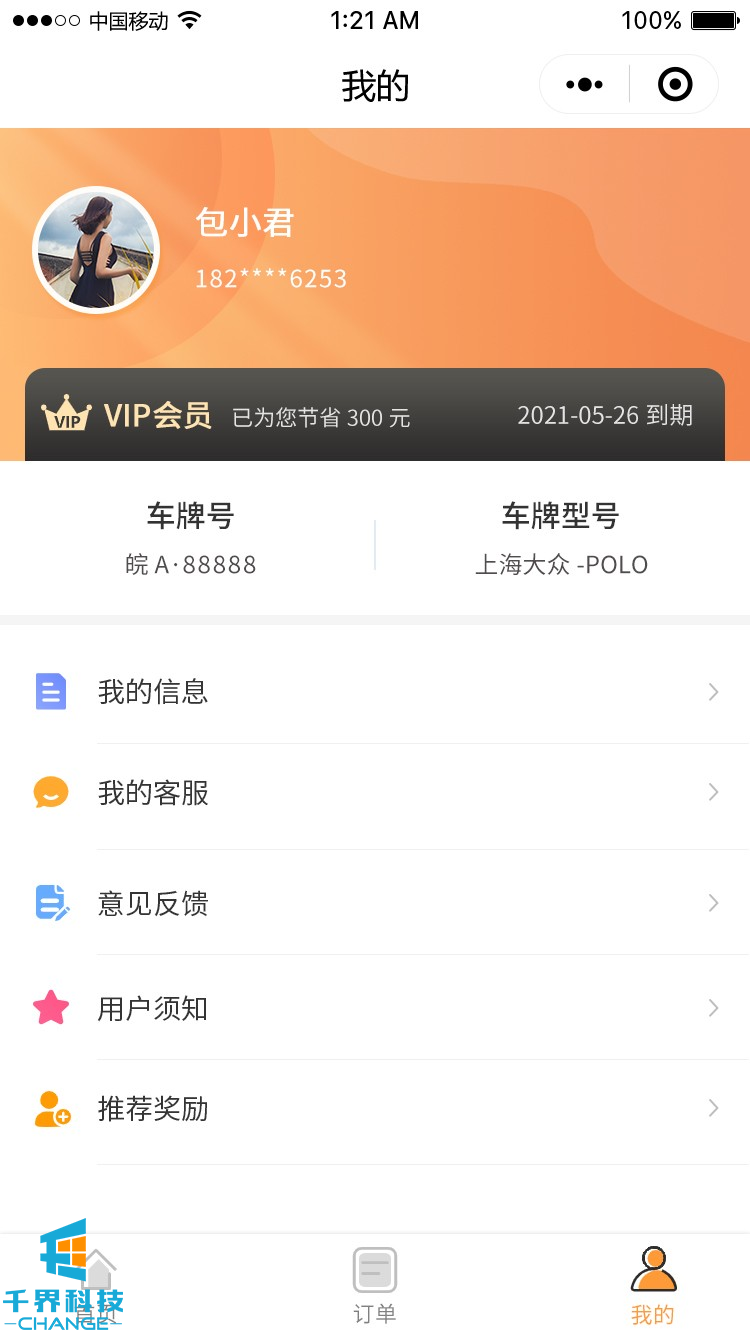The width and height of the screenshot is (750, 1334).
Task: Open 我的客服 customer service
Action: click(x=375, y=794)
